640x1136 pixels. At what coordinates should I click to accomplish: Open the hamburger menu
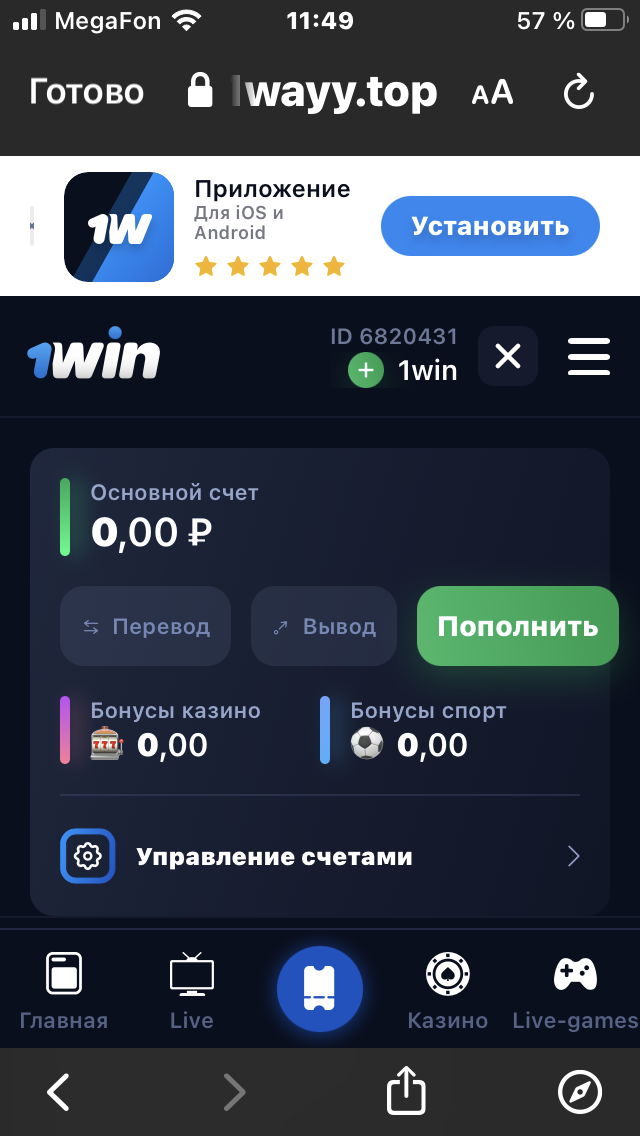click(589, 356)
